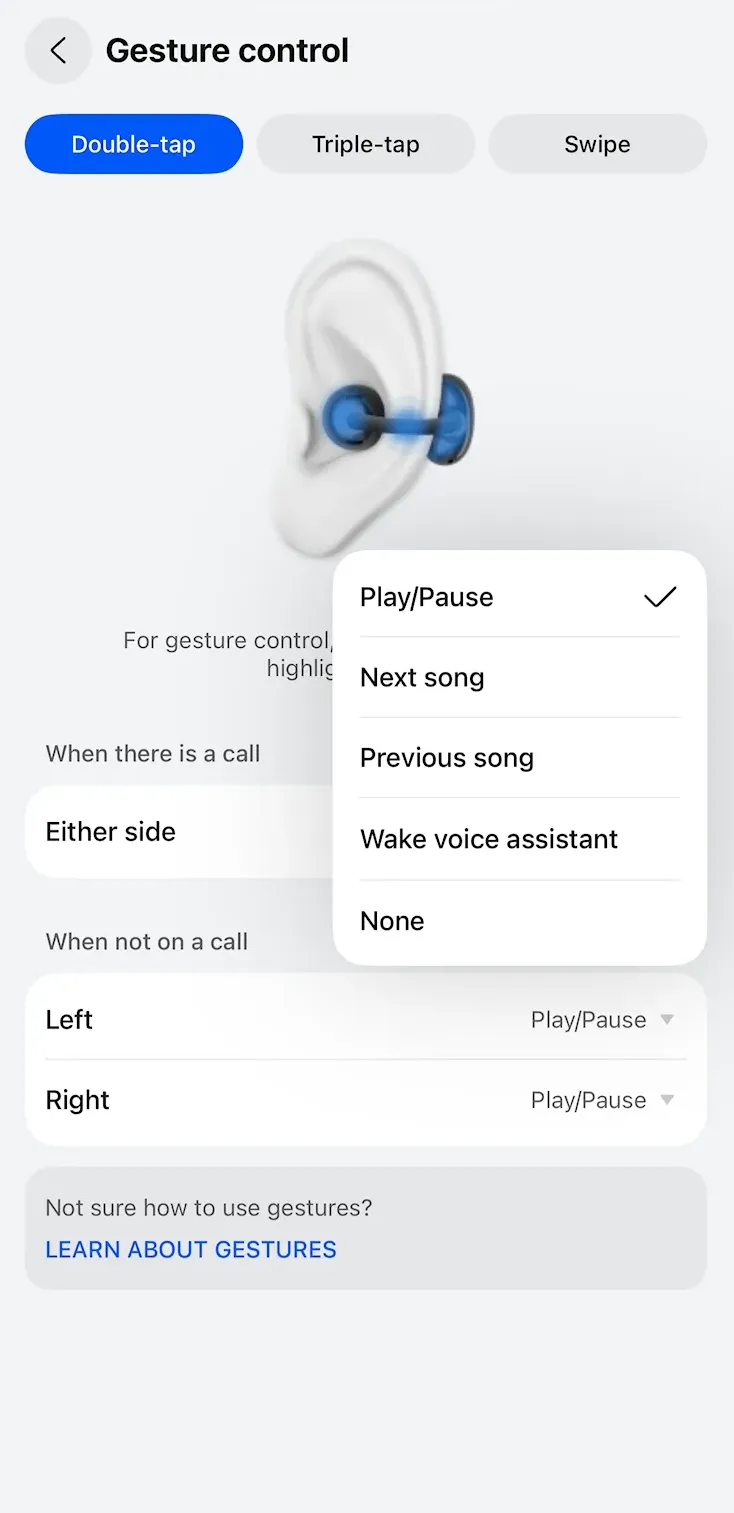Set the gesture to None
Screen dimensions: 734x1513
click(x=519, y=921)
